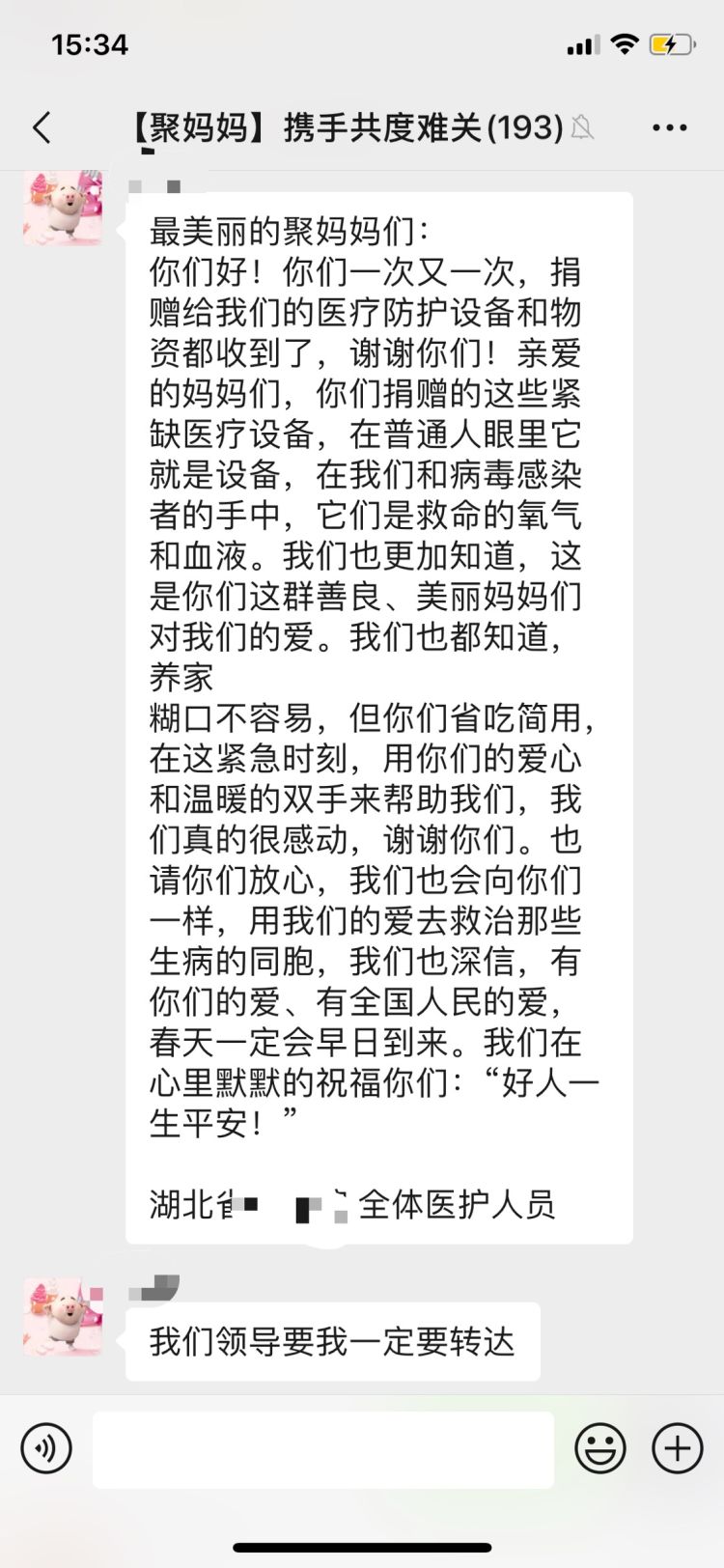The width and height of the screenshot is (724, 1568).
Task: Open the plus attachments menu
Action: tap(678, 1448)
